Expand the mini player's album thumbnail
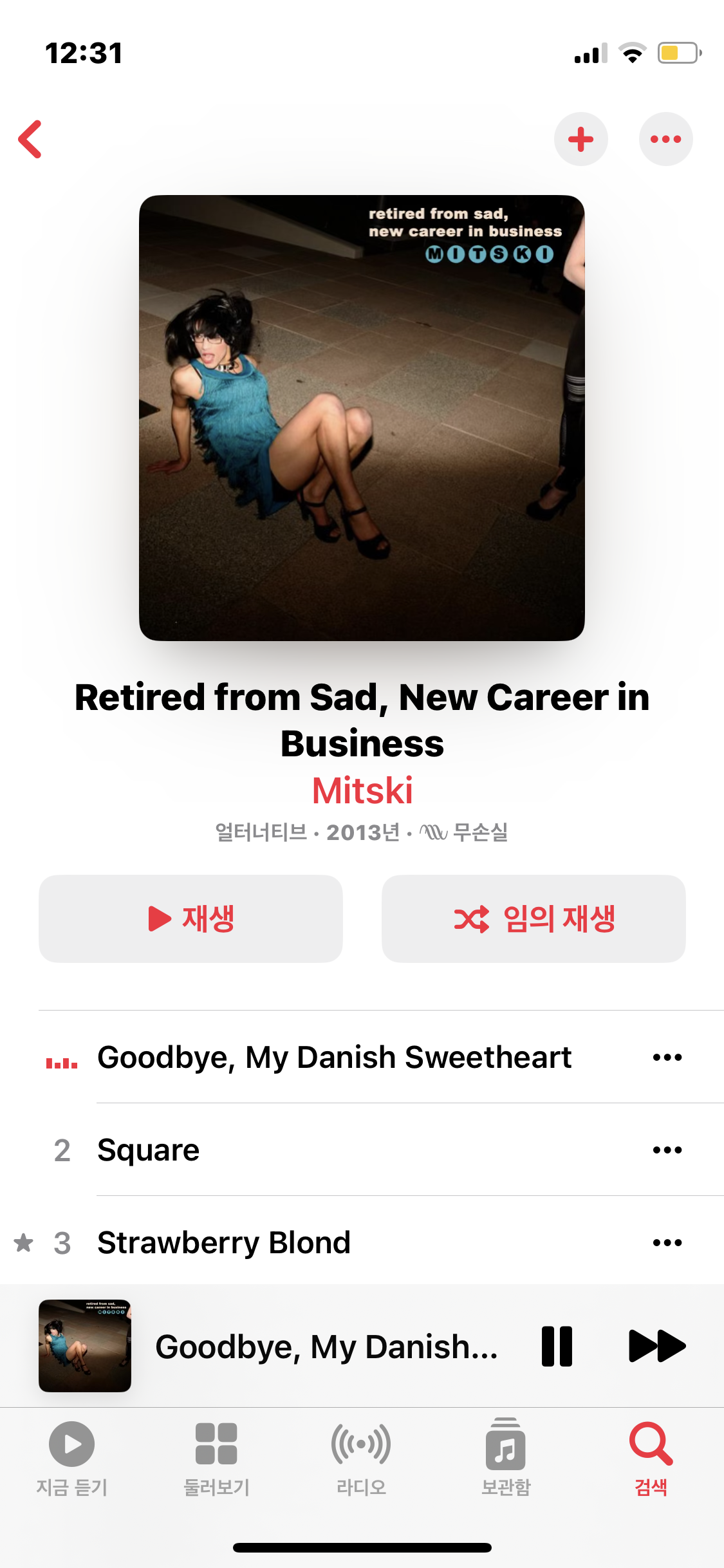Viewport: 724px width, 1568px height. pos(85,1346)
